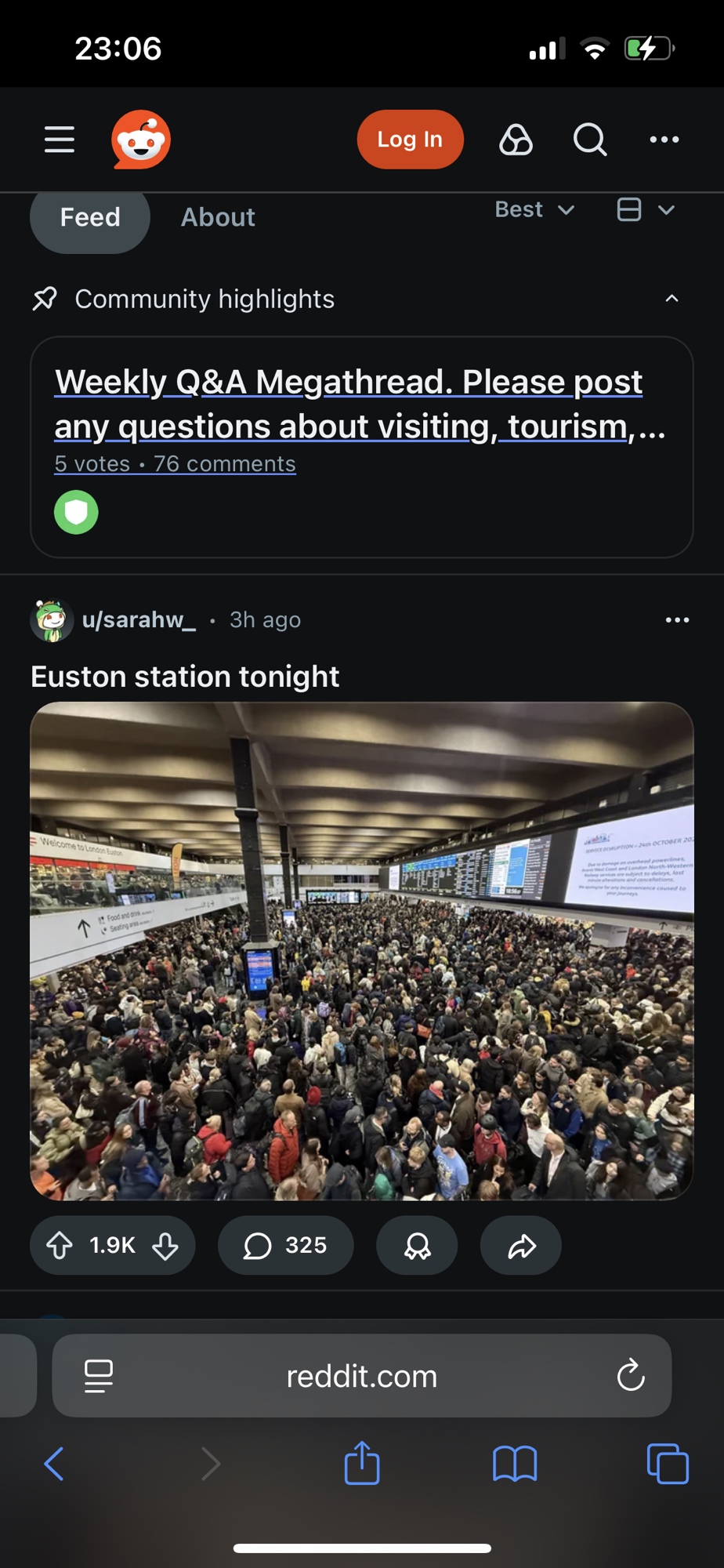The width and height of the screenshot is (724, 1568).
Task: Open the 325 comments
Action: coord(285,1245)
